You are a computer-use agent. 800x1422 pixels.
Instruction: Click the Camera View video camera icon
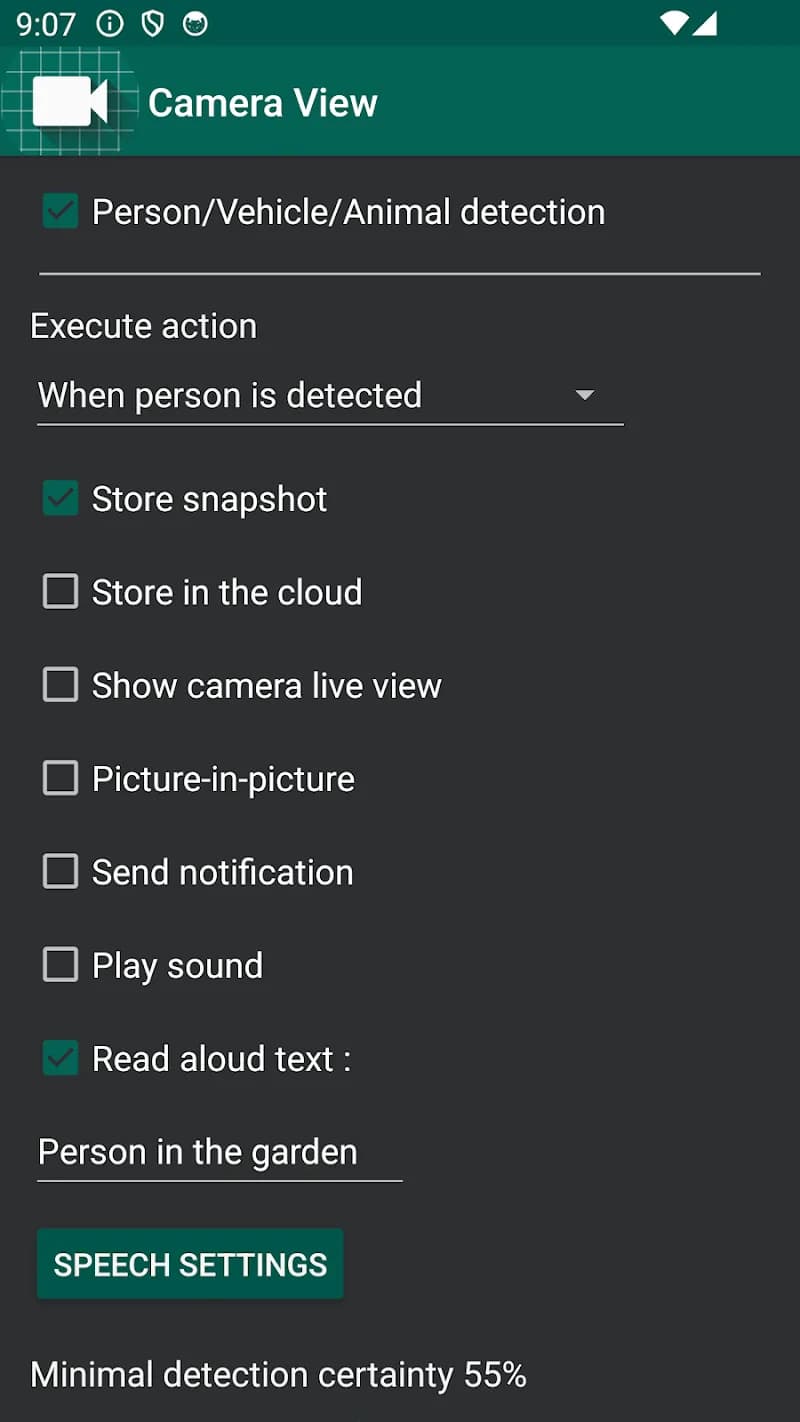70,100
